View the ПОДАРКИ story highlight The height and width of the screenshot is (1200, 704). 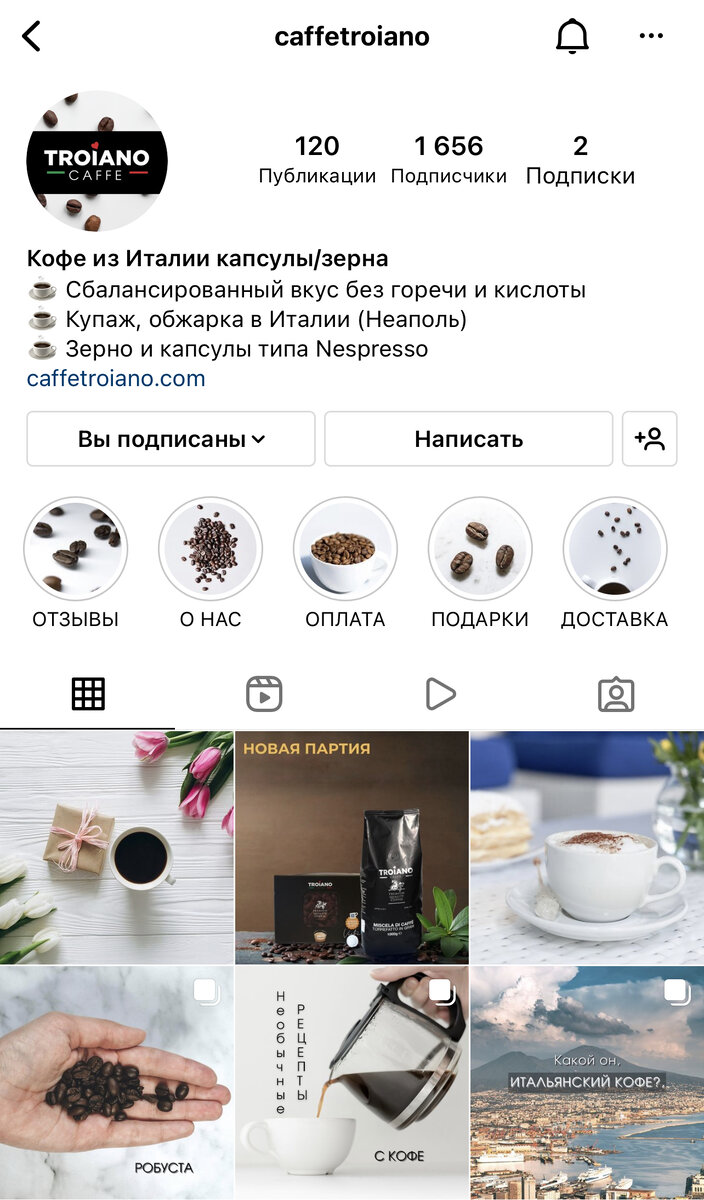click(480, 549)
